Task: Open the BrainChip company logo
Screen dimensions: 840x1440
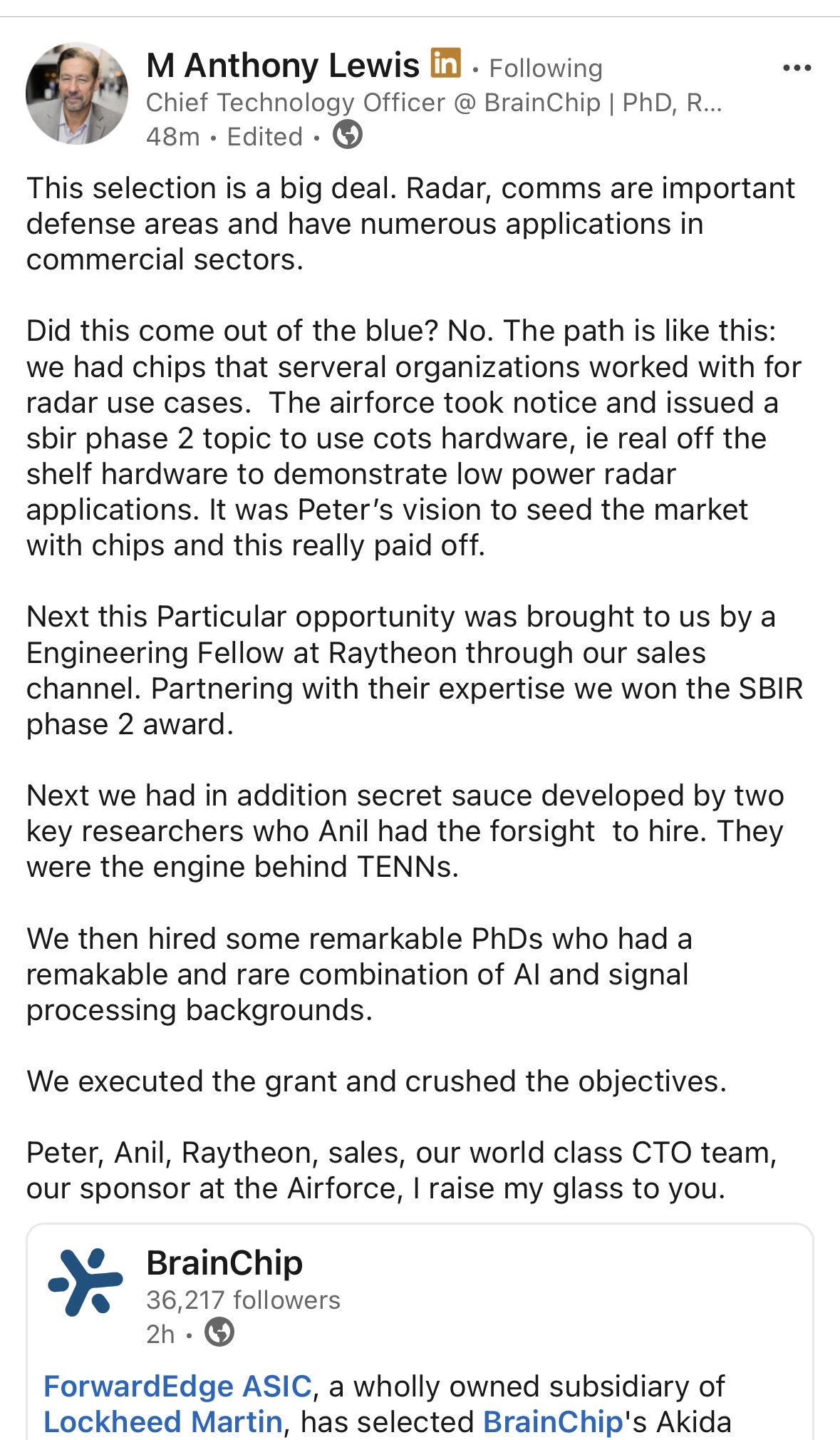Action: click(x=85, y=1281)
